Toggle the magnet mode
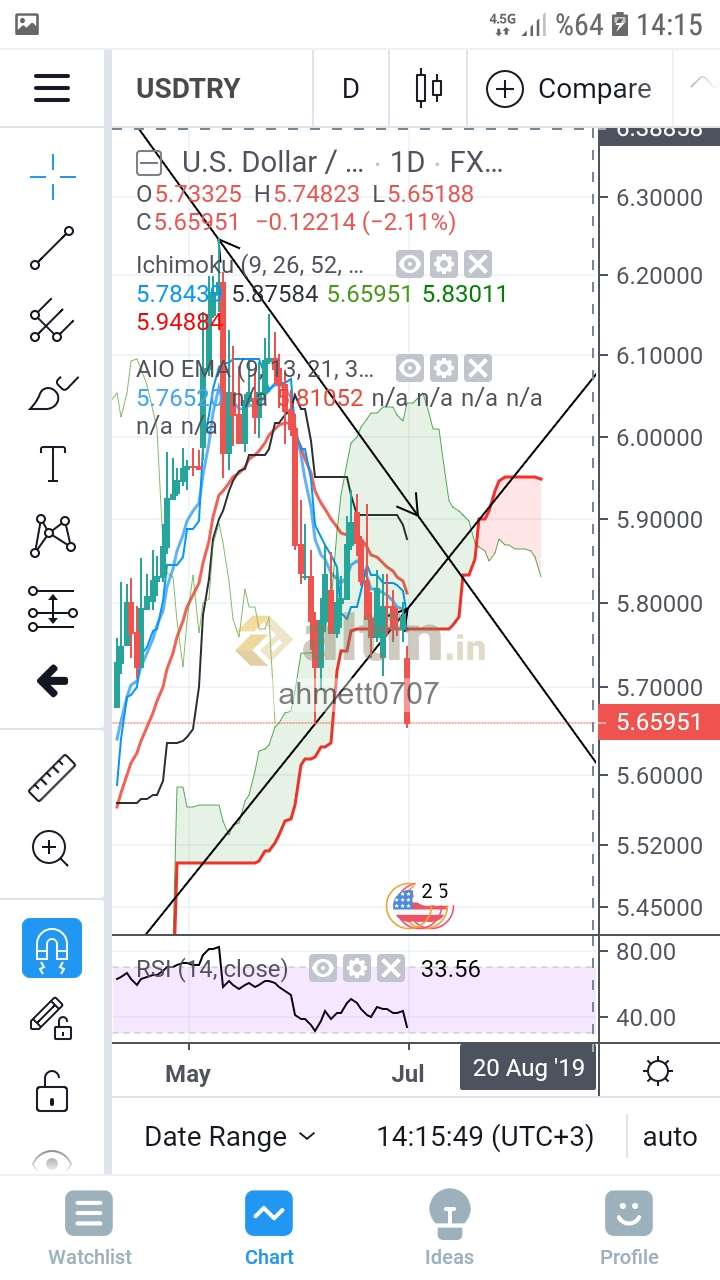 click(52, 947)
